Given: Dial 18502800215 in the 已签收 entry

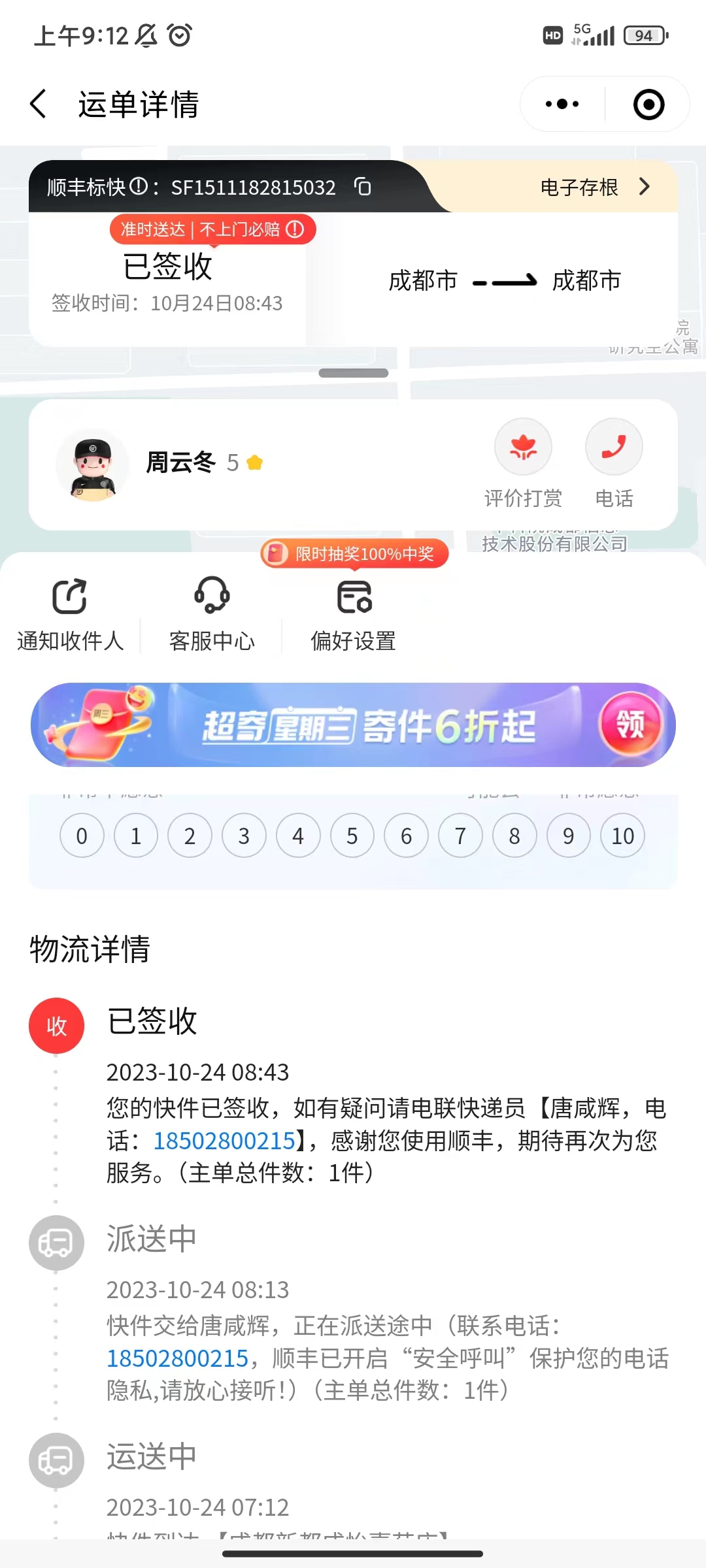Looking at the screenshot, I should [x=224, y=1141].
